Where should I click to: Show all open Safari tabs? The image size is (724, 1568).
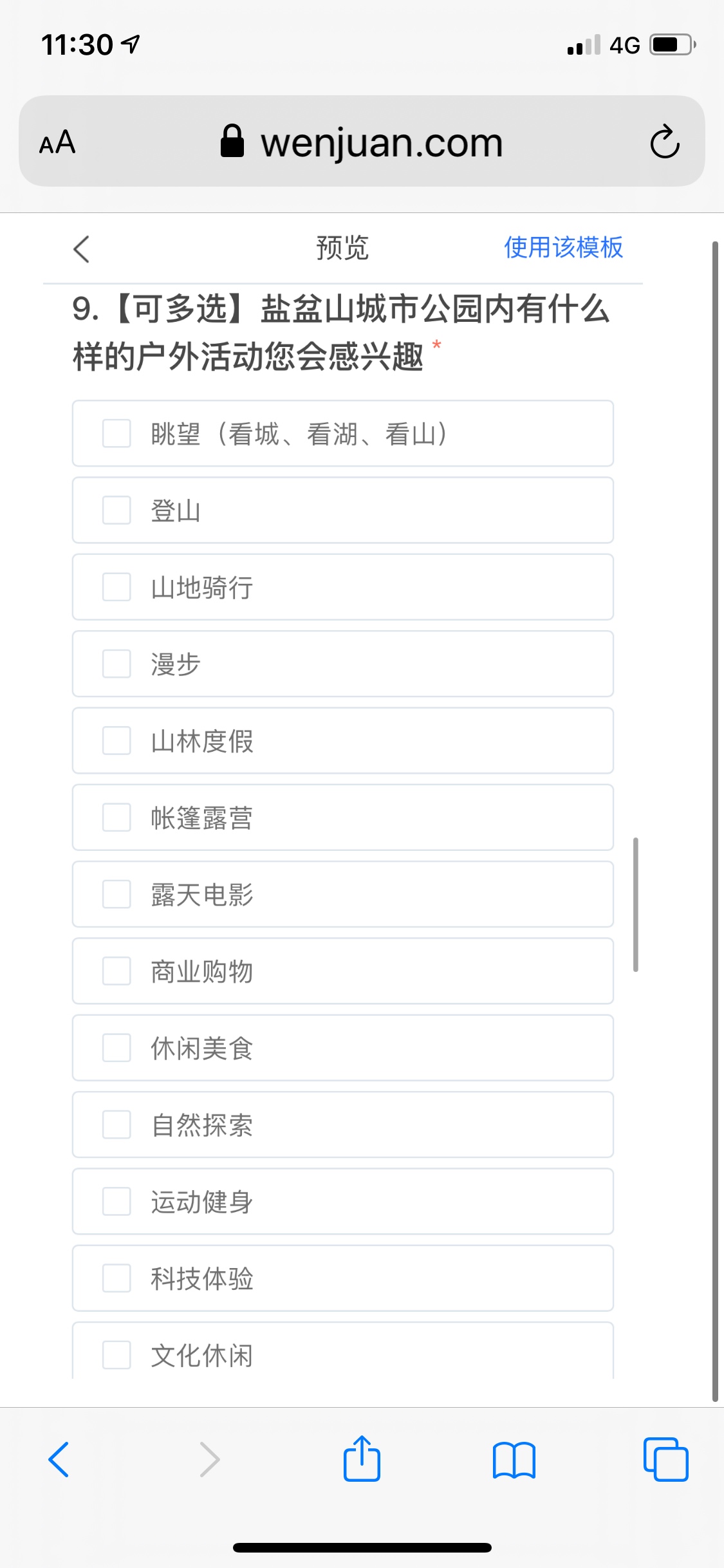coord(665,1459)
